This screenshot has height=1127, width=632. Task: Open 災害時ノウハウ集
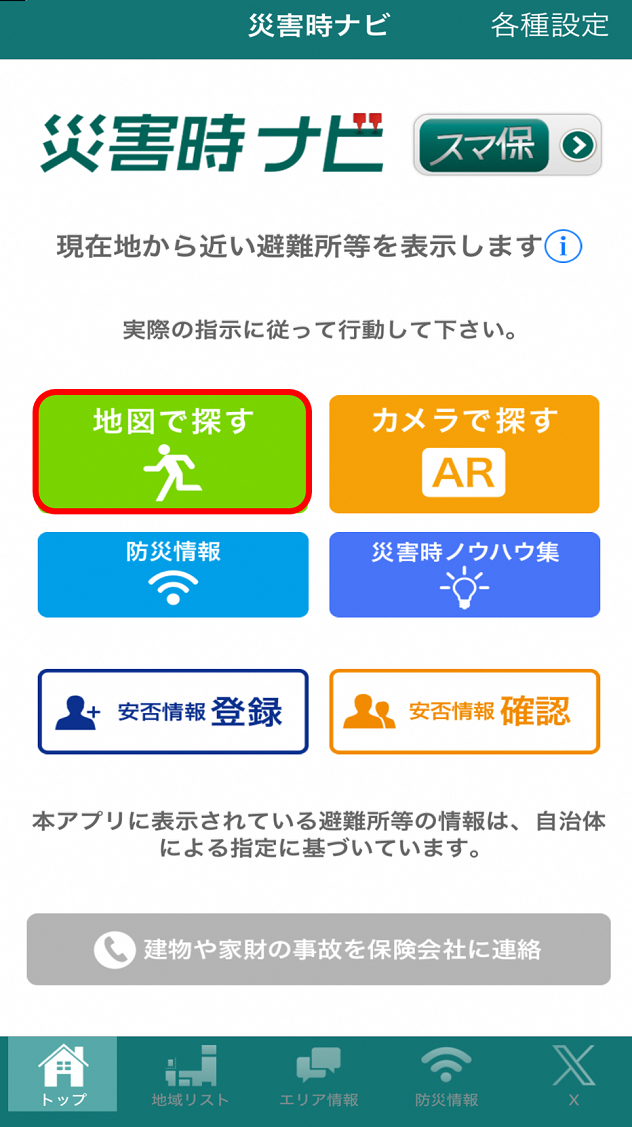[x=464, y=574]
